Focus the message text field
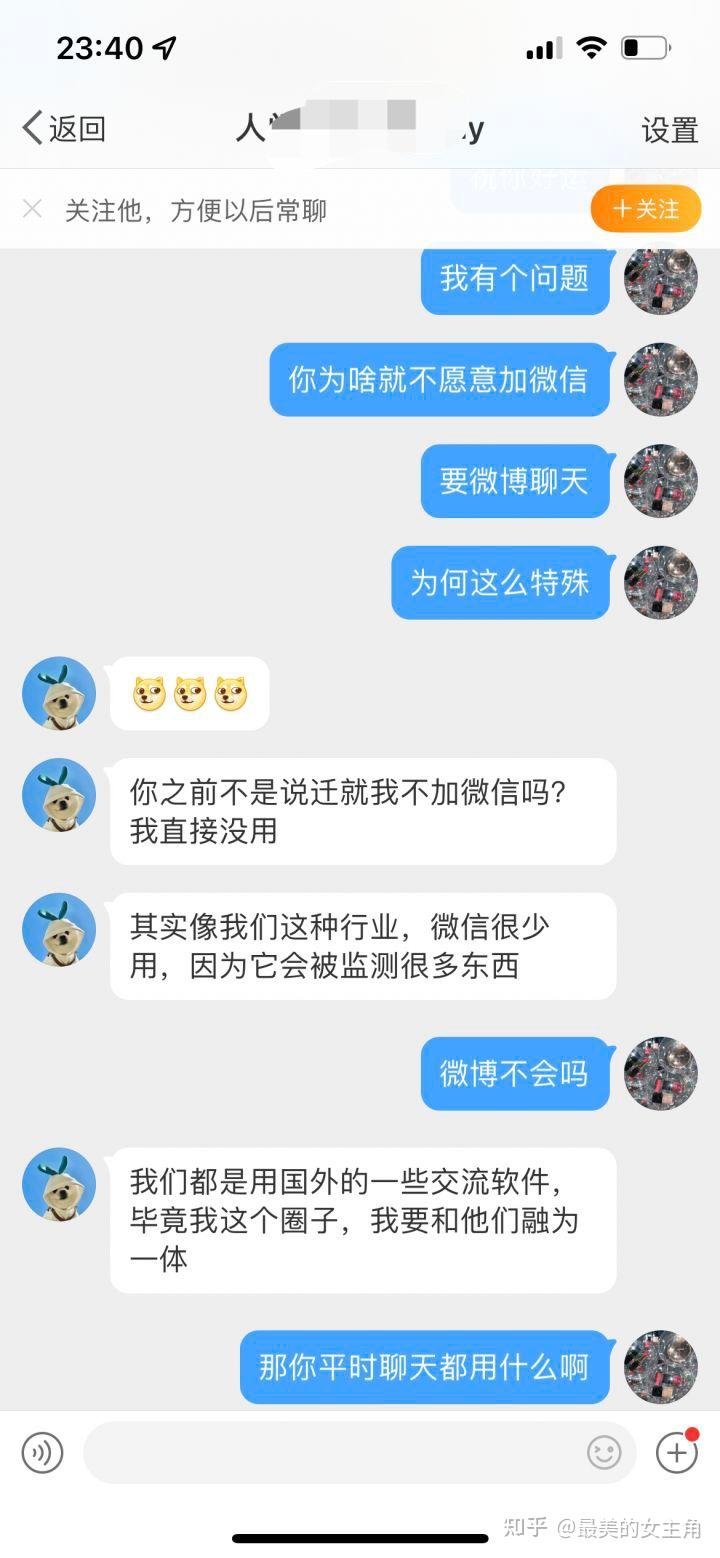720x1558 pixels. tap(330, 1452)
